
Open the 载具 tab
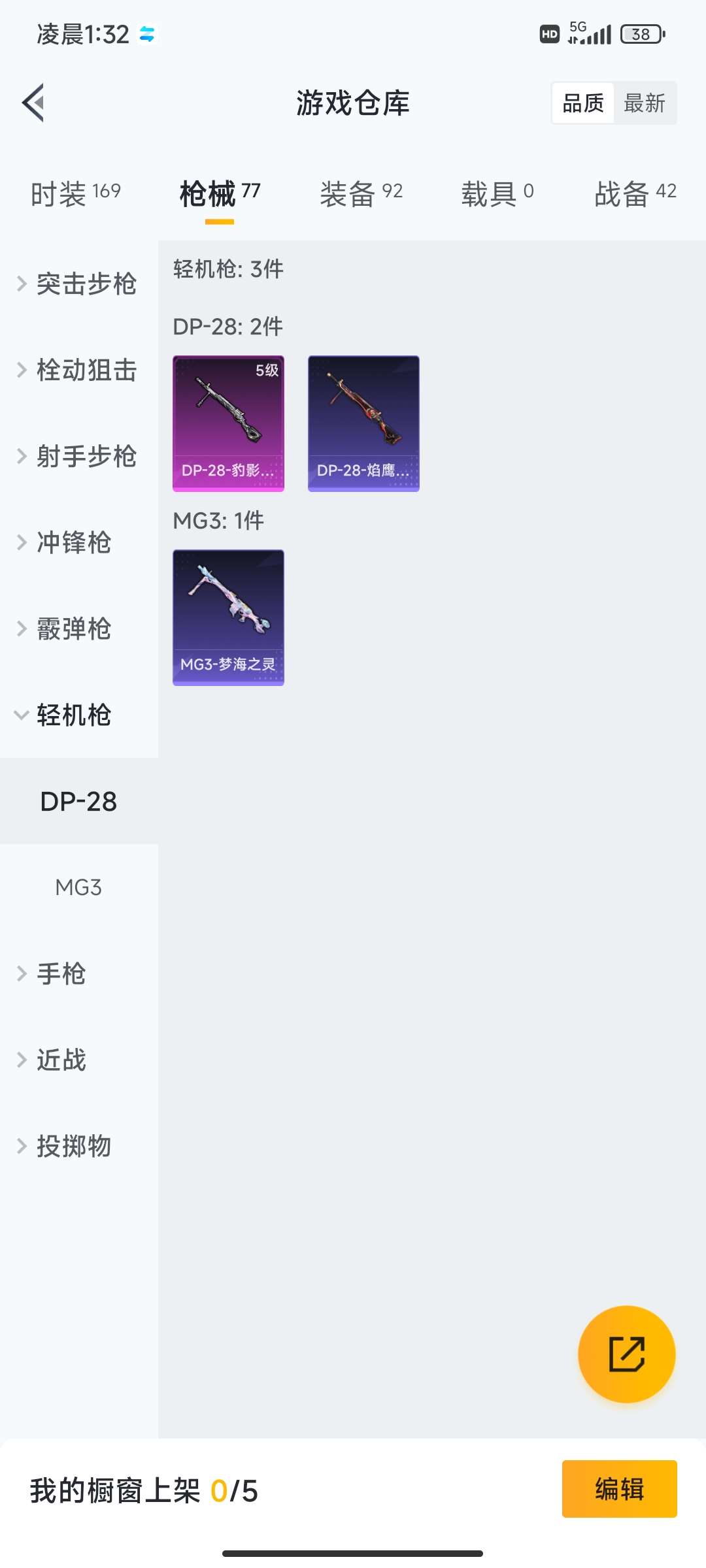point(497,193)
